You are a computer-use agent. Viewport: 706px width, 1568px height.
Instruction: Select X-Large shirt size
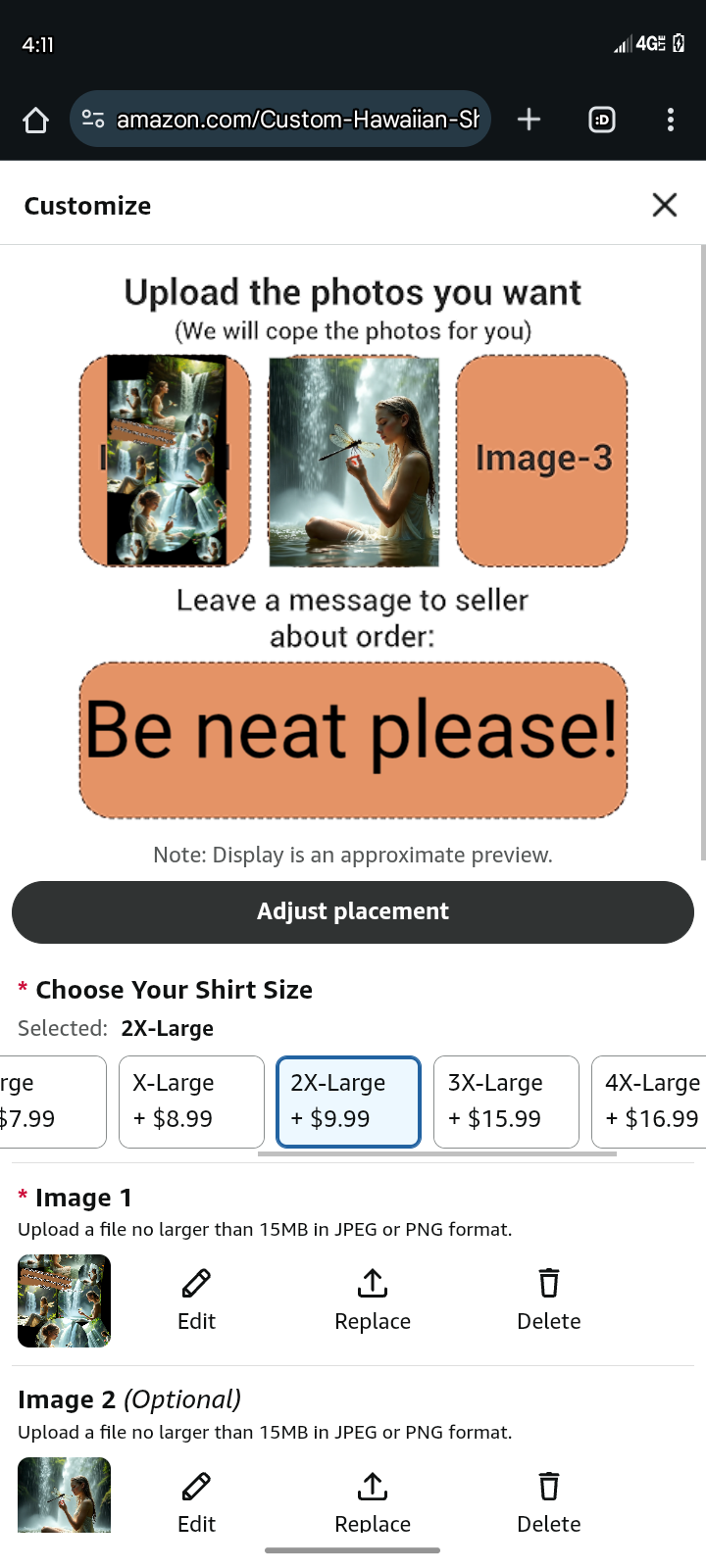pos(191,1102)
